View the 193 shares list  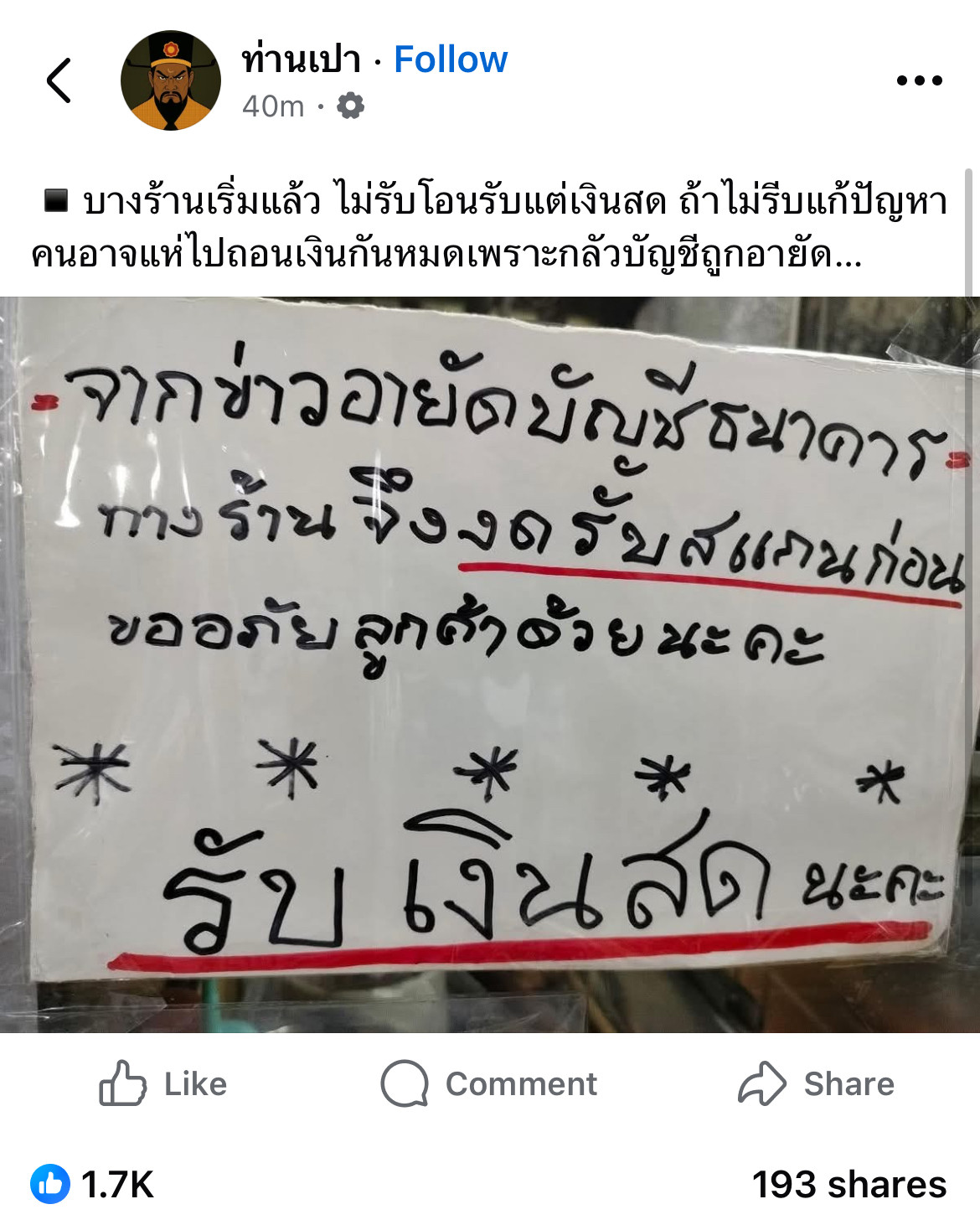click(x=848, y=1184)
